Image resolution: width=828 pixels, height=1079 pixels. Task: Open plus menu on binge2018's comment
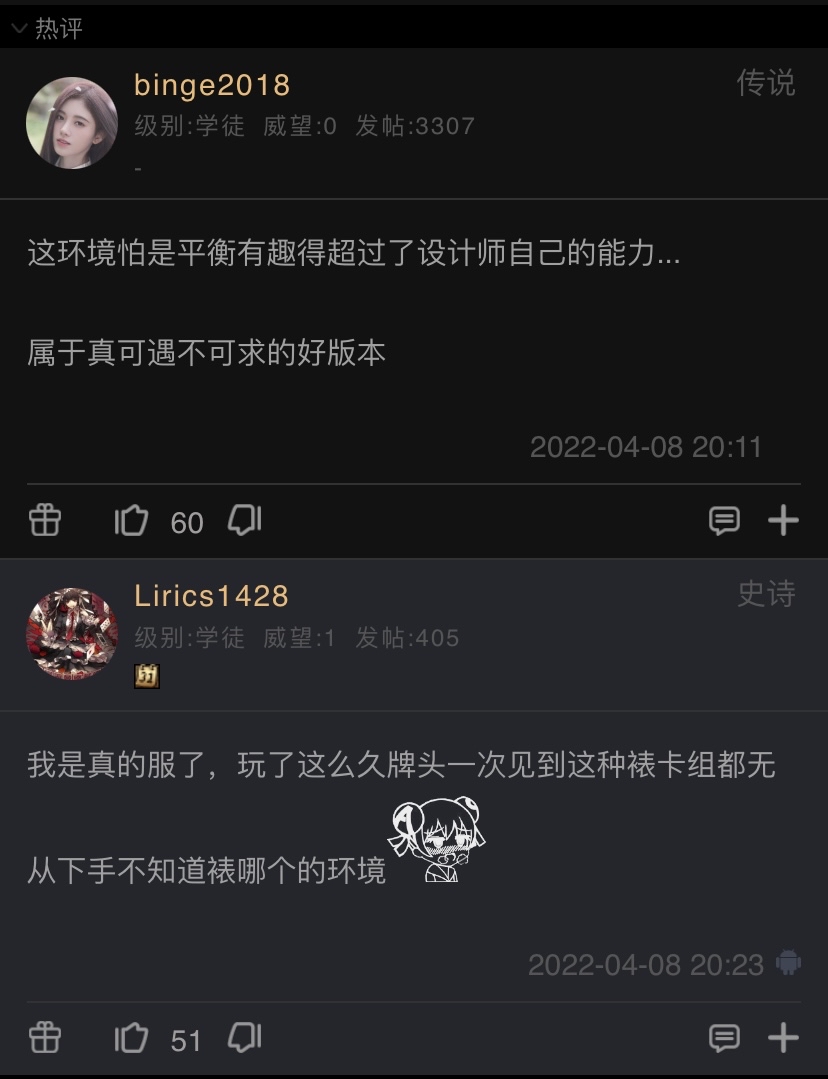(x=783, y=520)
